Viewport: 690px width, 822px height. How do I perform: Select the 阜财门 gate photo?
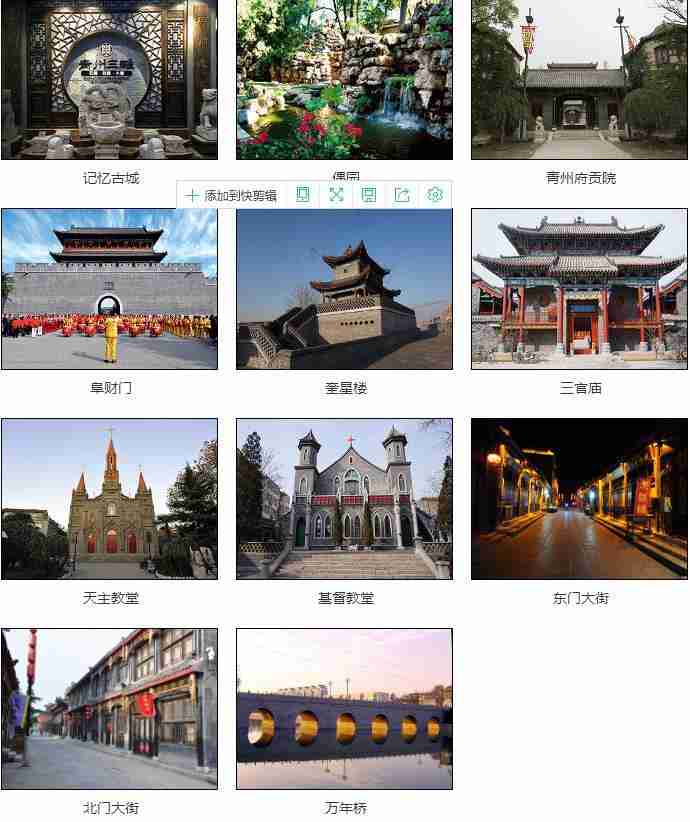click(x=109, y=289)
